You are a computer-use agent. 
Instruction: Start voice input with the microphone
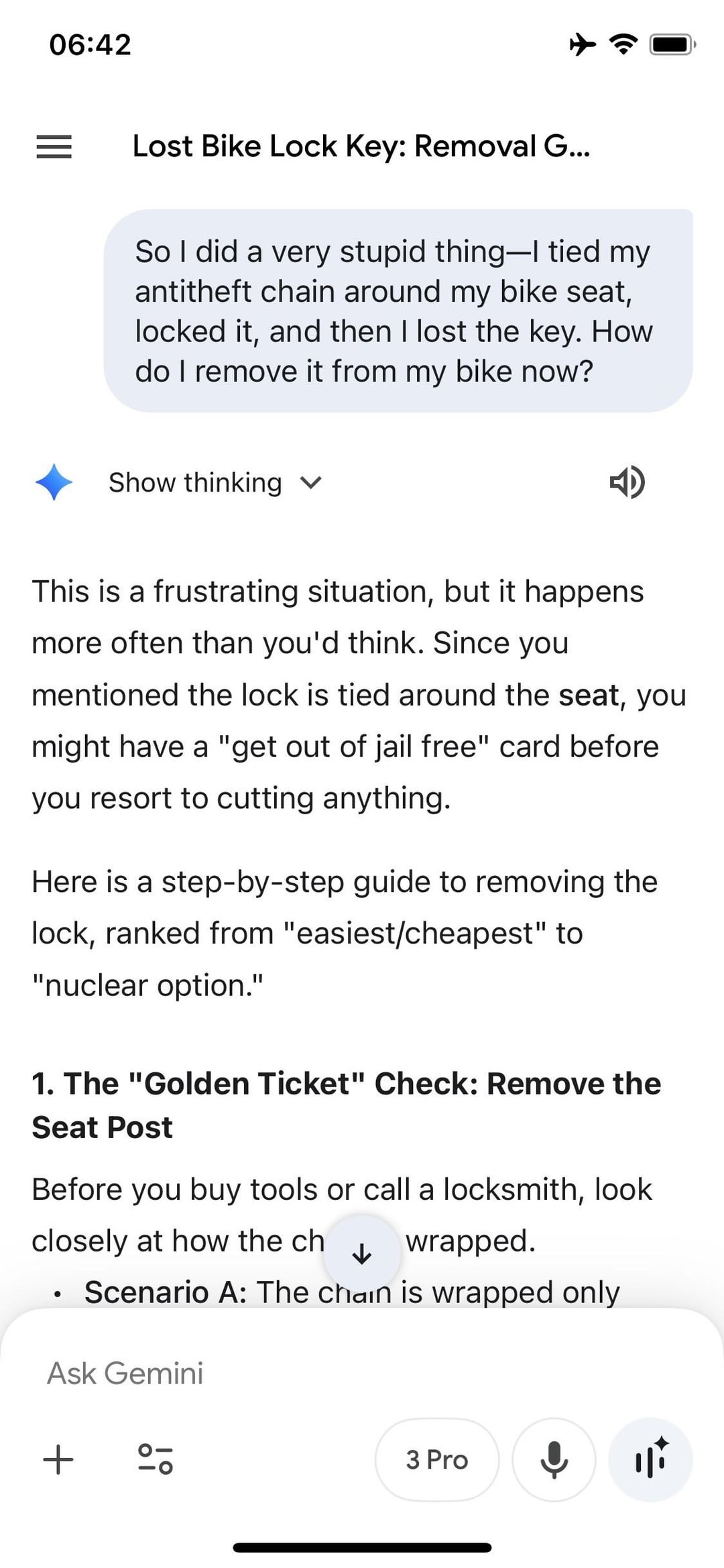point(554,1459)
